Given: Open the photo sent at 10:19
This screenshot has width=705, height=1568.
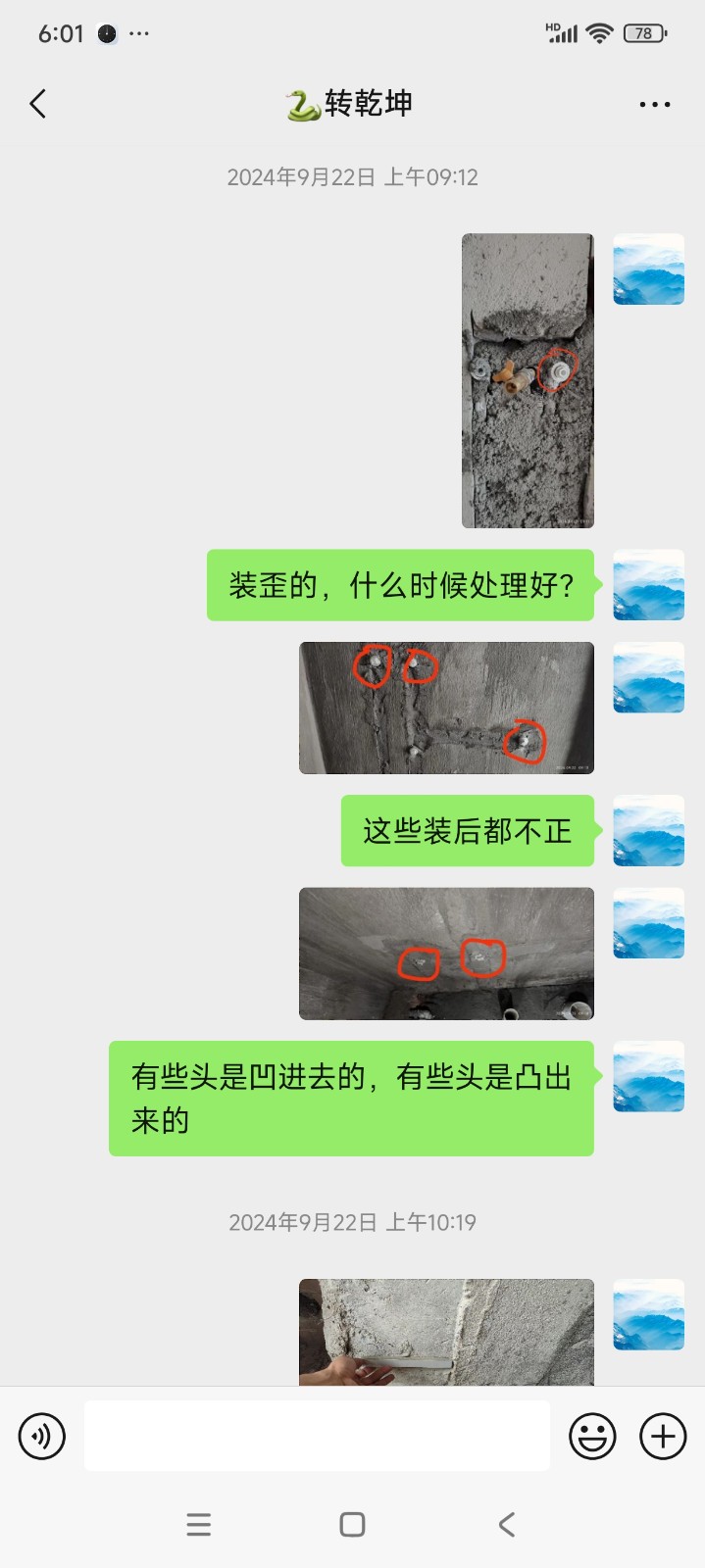Looking at the screenshot, I should (446, 1331).
